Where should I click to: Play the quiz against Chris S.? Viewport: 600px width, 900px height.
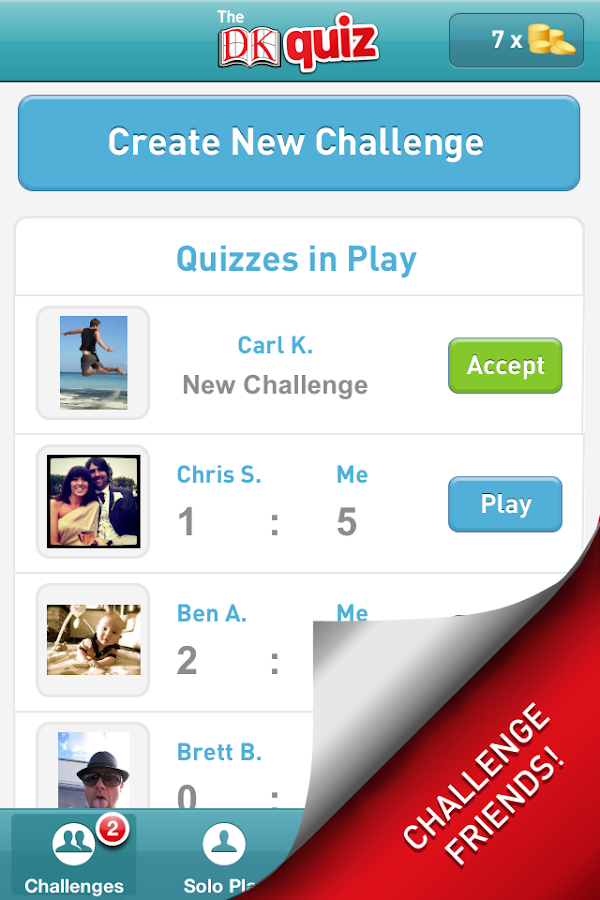coord(505,504)
